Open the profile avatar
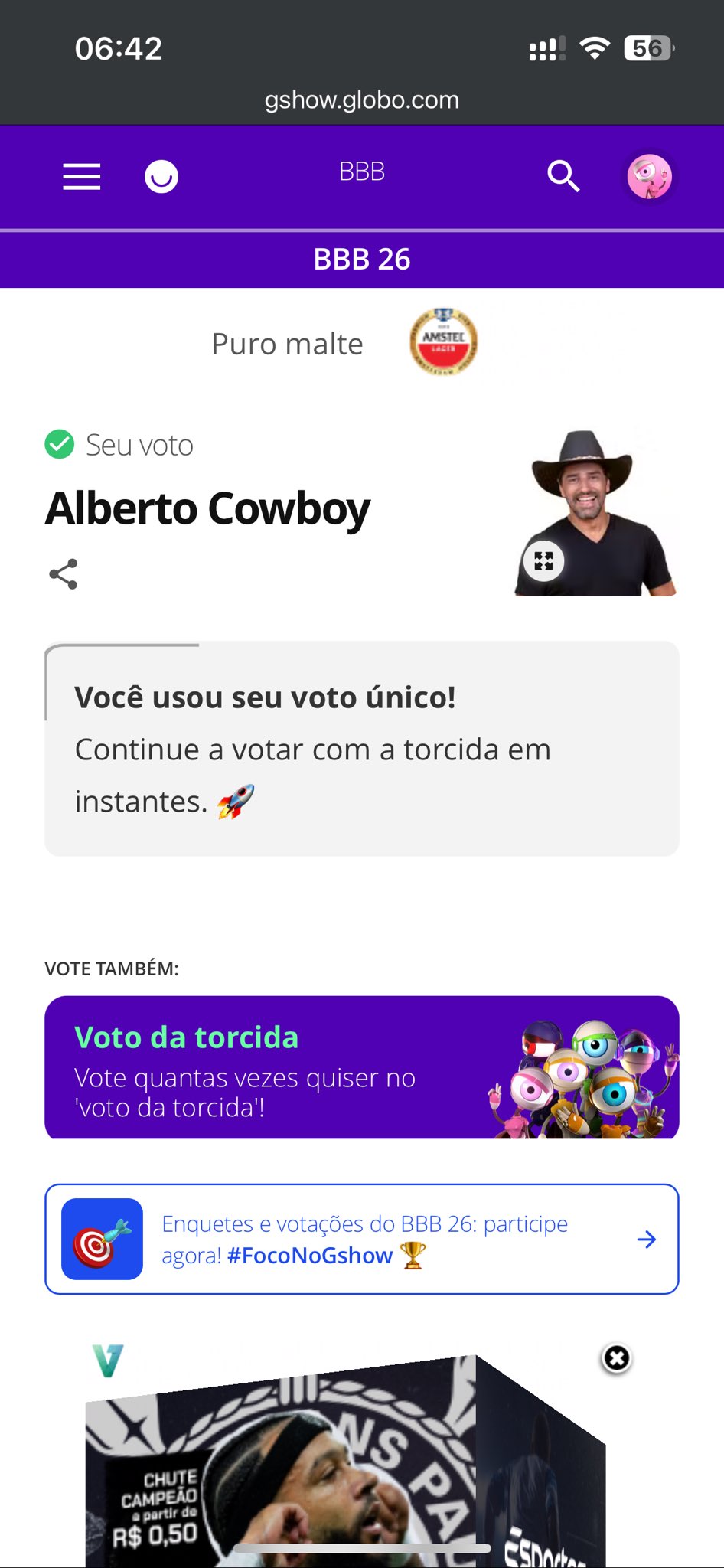This screenshot has height=1568, width=724. click(649, 177)
